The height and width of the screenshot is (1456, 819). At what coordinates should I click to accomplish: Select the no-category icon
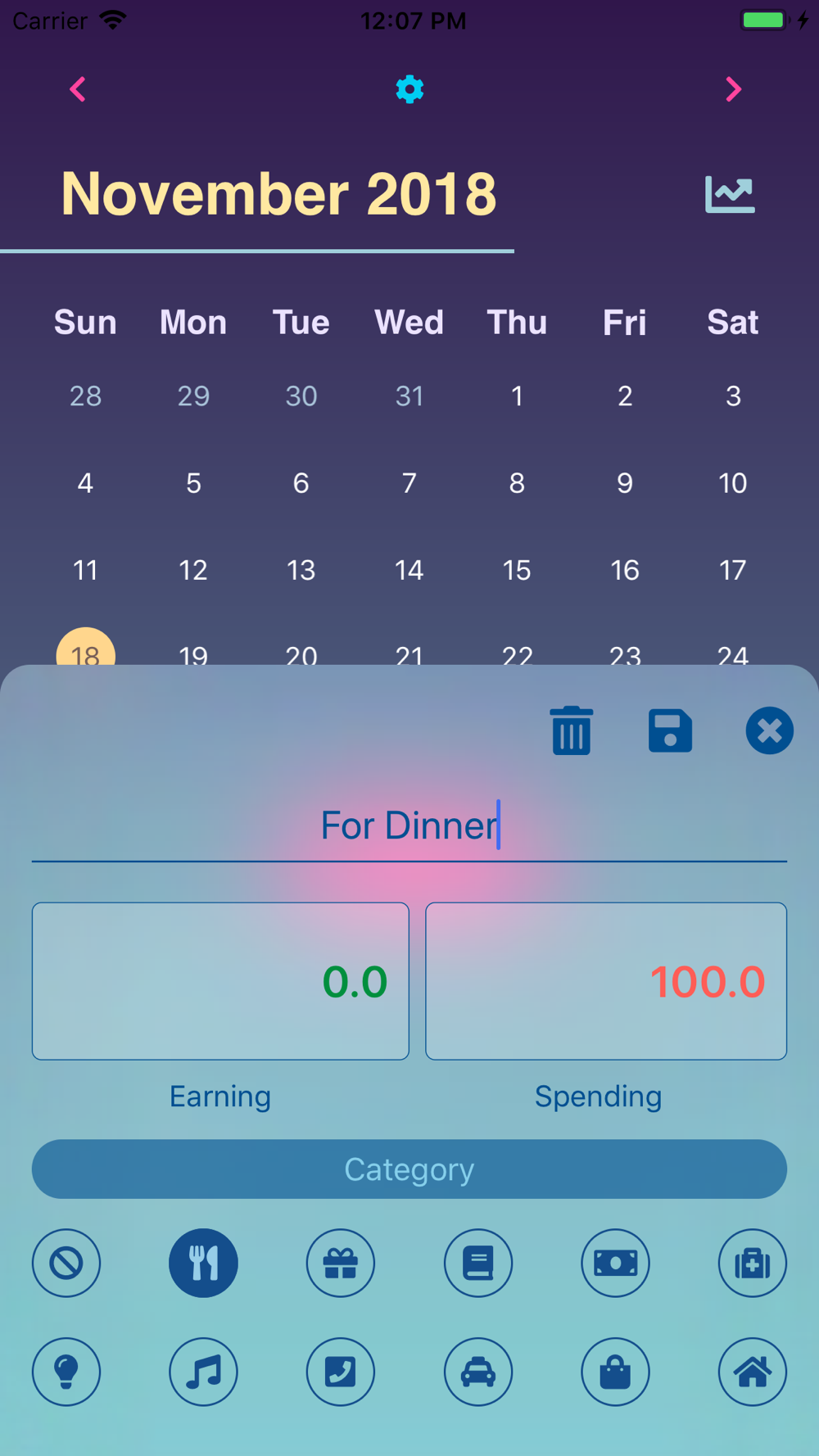(x=66, y=1263)
